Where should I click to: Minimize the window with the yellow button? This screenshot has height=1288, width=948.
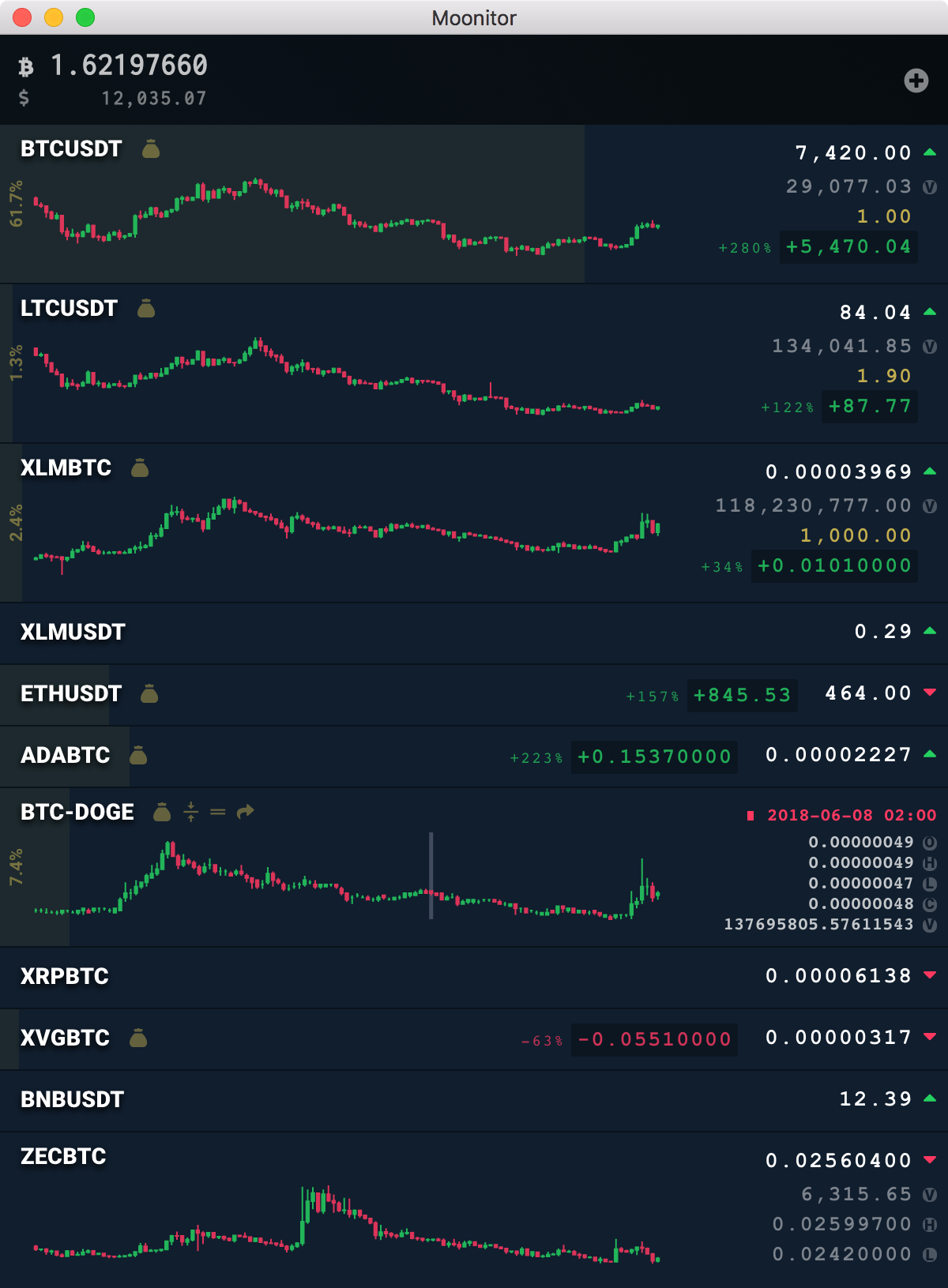tap(54, 17)
